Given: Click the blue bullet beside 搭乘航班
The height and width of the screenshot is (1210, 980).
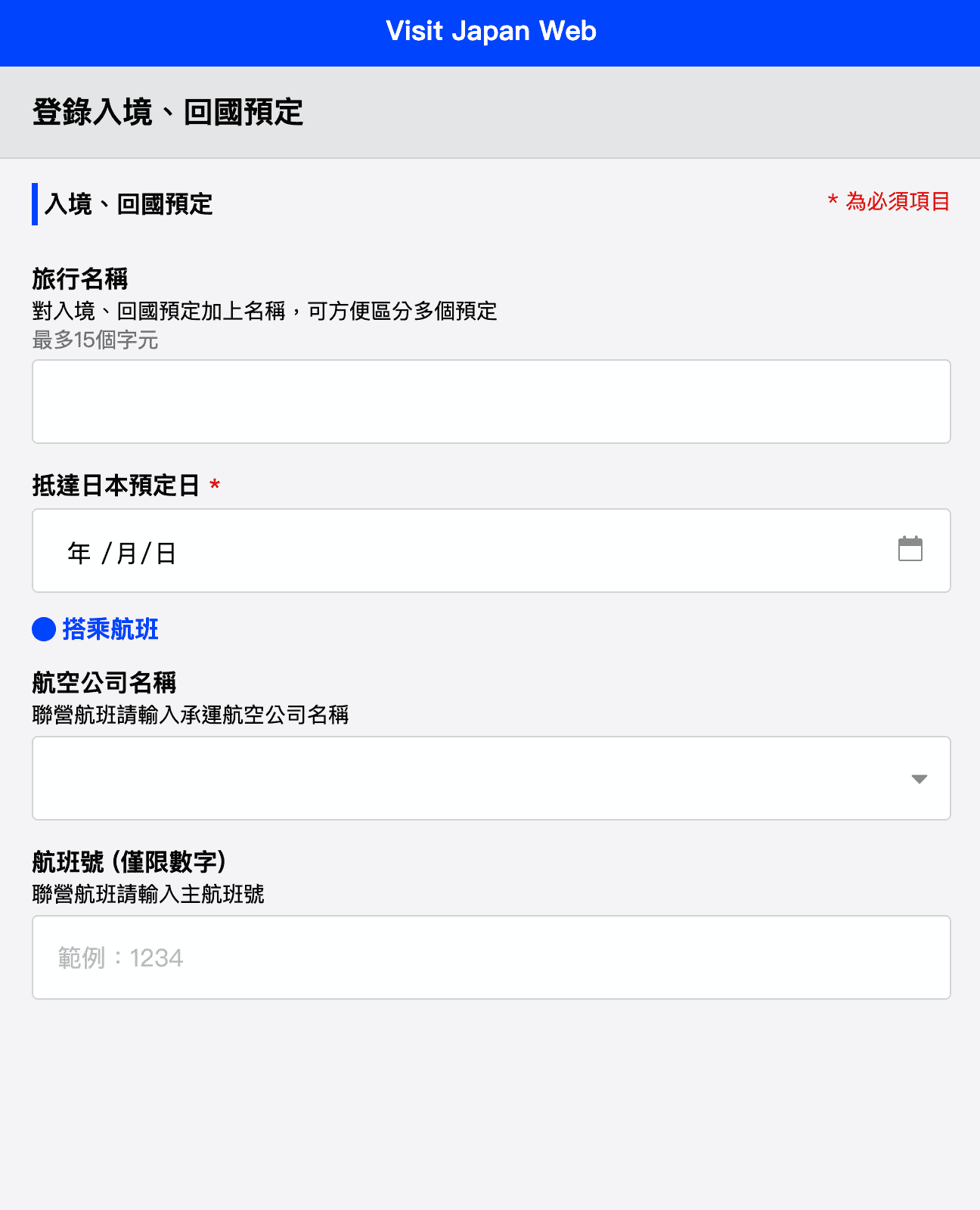Looking at the screenshot, I should [x=42, y=628].
